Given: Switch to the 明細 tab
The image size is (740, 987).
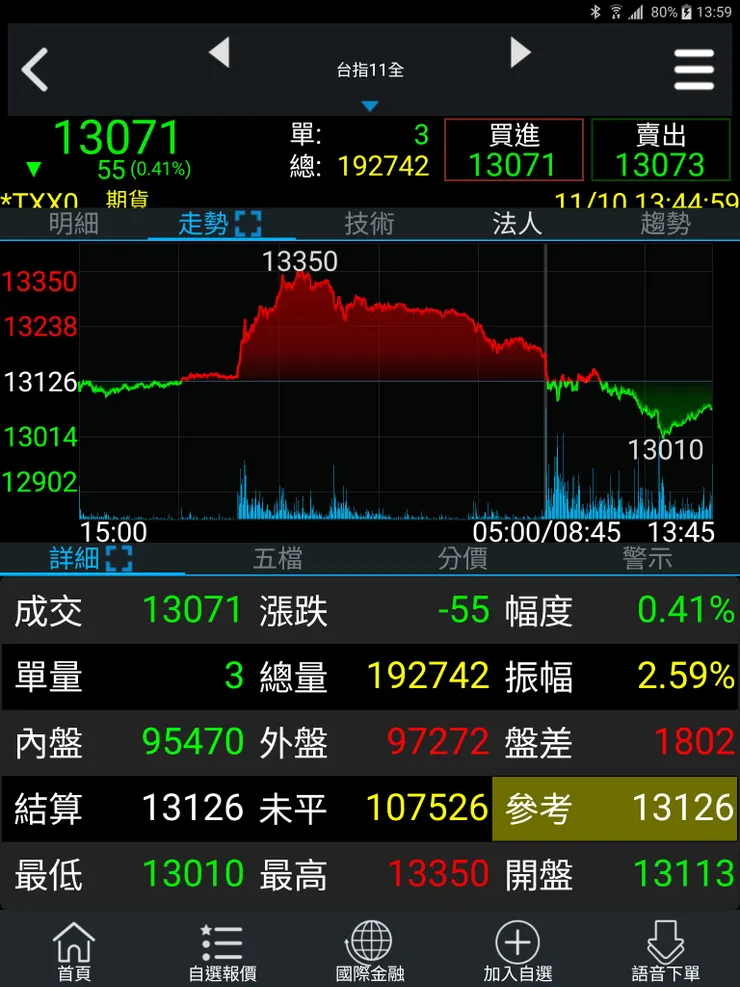Looking at the screenshot, I should point(74,224).
